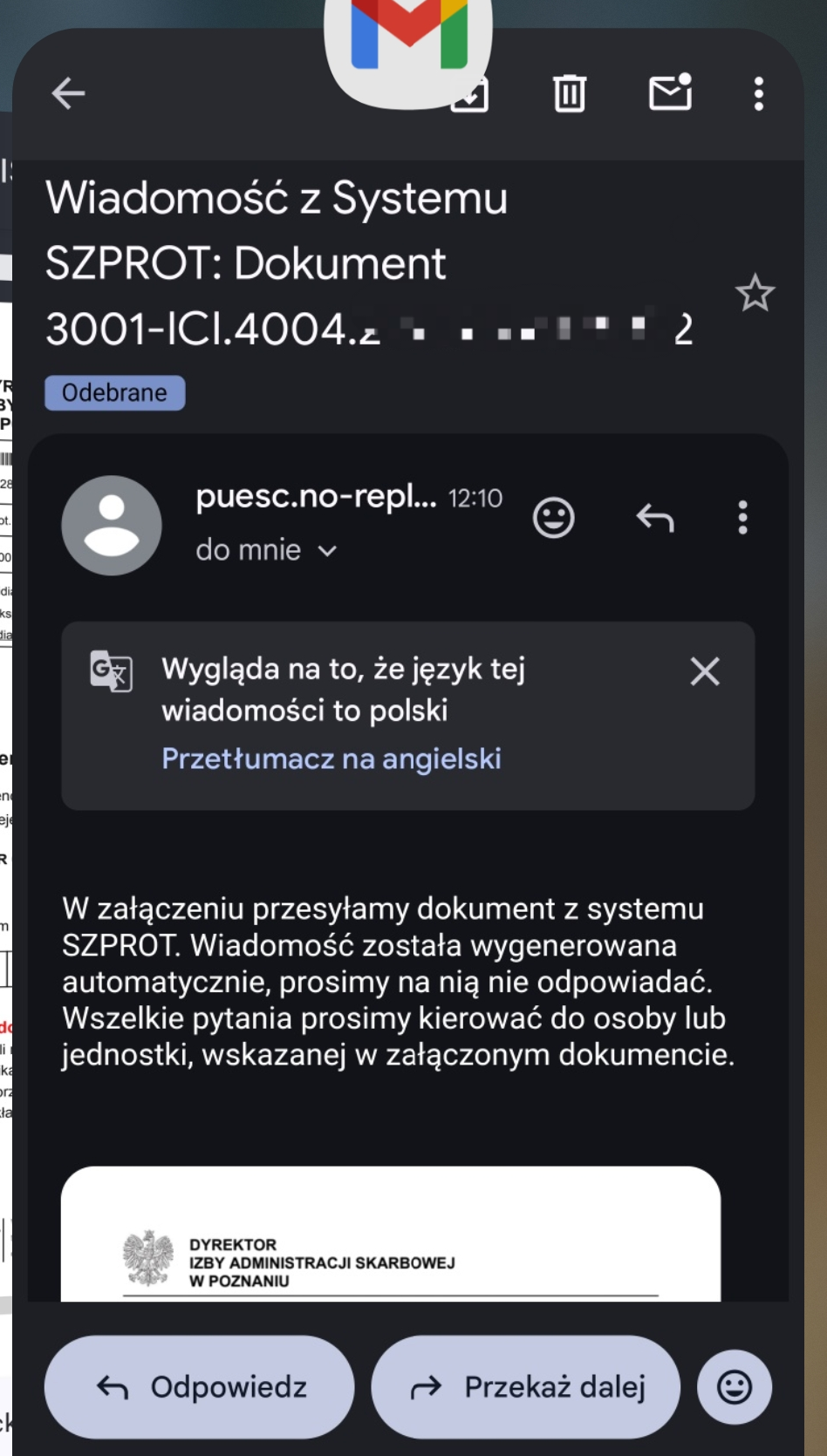Image resolution: width=827 pixels, height=1456 pixels.
Task: Open the attached document preview
Action: (390, 1238)
